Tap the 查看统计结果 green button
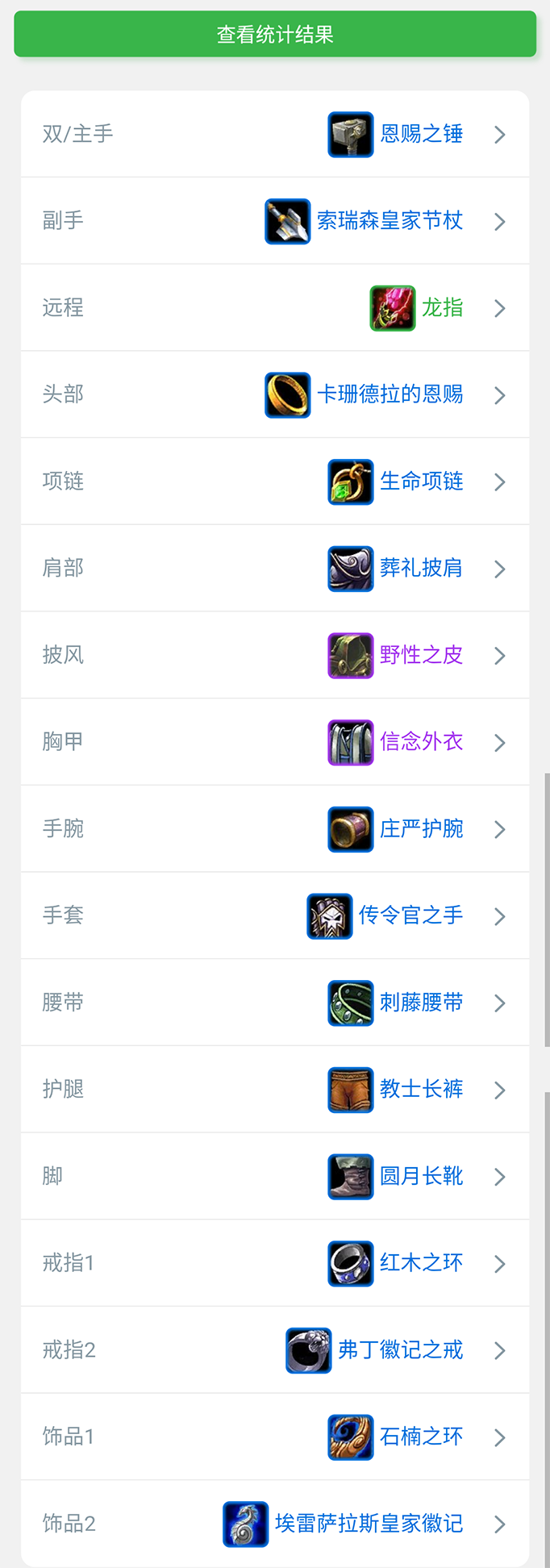550x1568 pixels. click(x=275, y=34)
